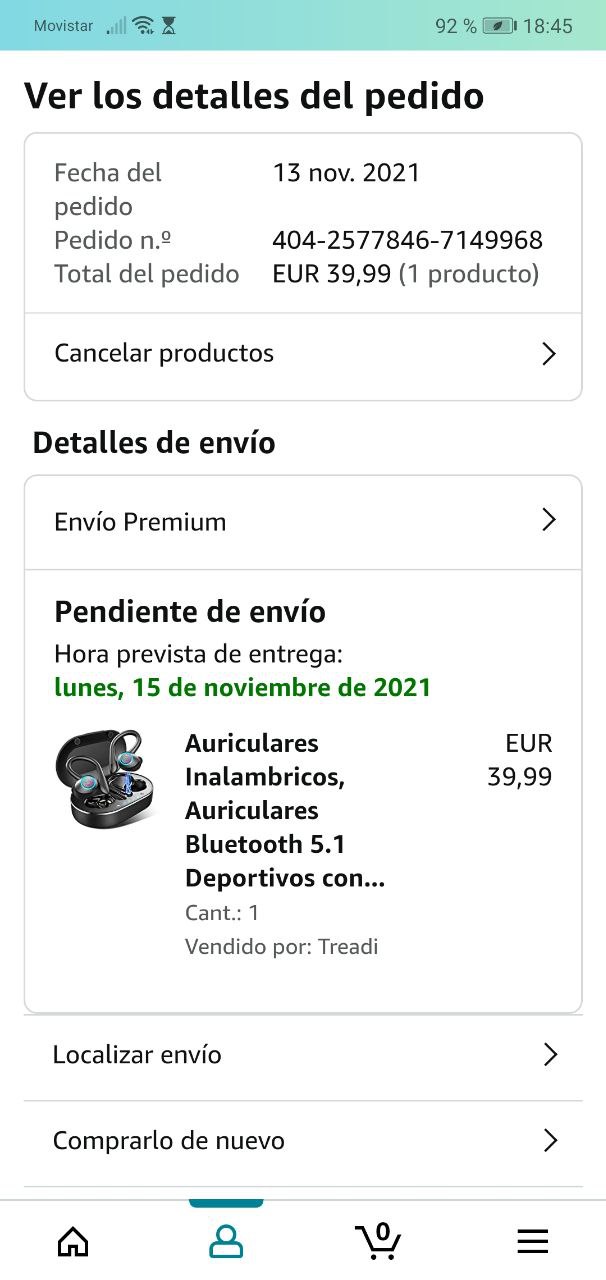Choose Comprarlo de nuevo

[302, 1141]
